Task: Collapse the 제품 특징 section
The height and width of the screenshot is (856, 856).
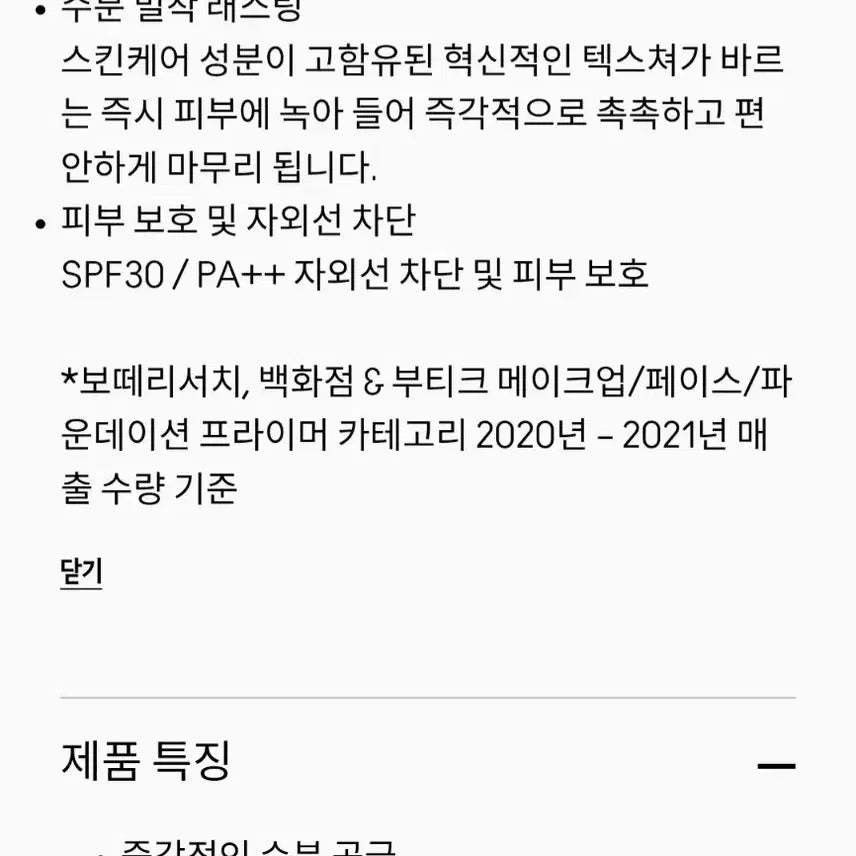Action: pos(775,767)
